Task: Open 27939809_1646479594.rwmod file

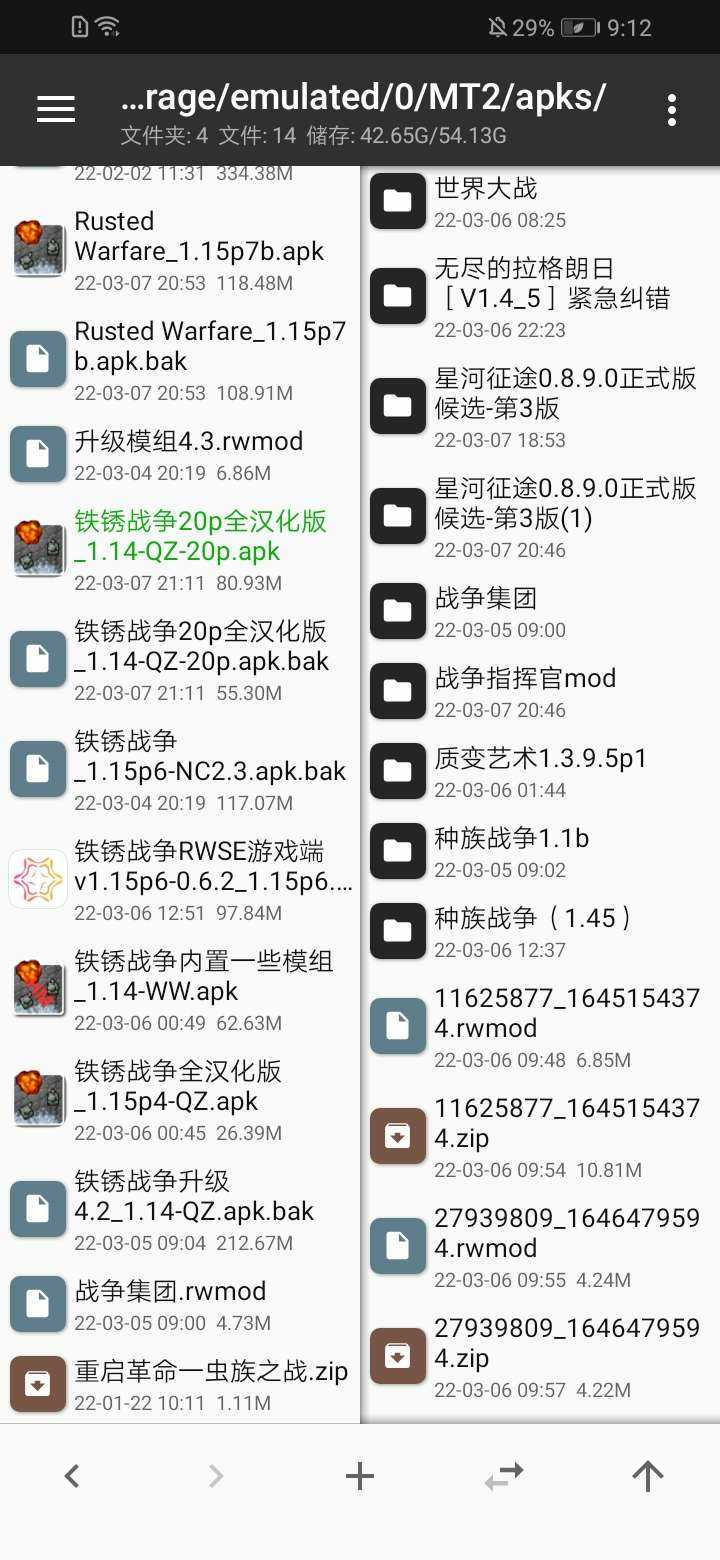Action: (540, 1246)
